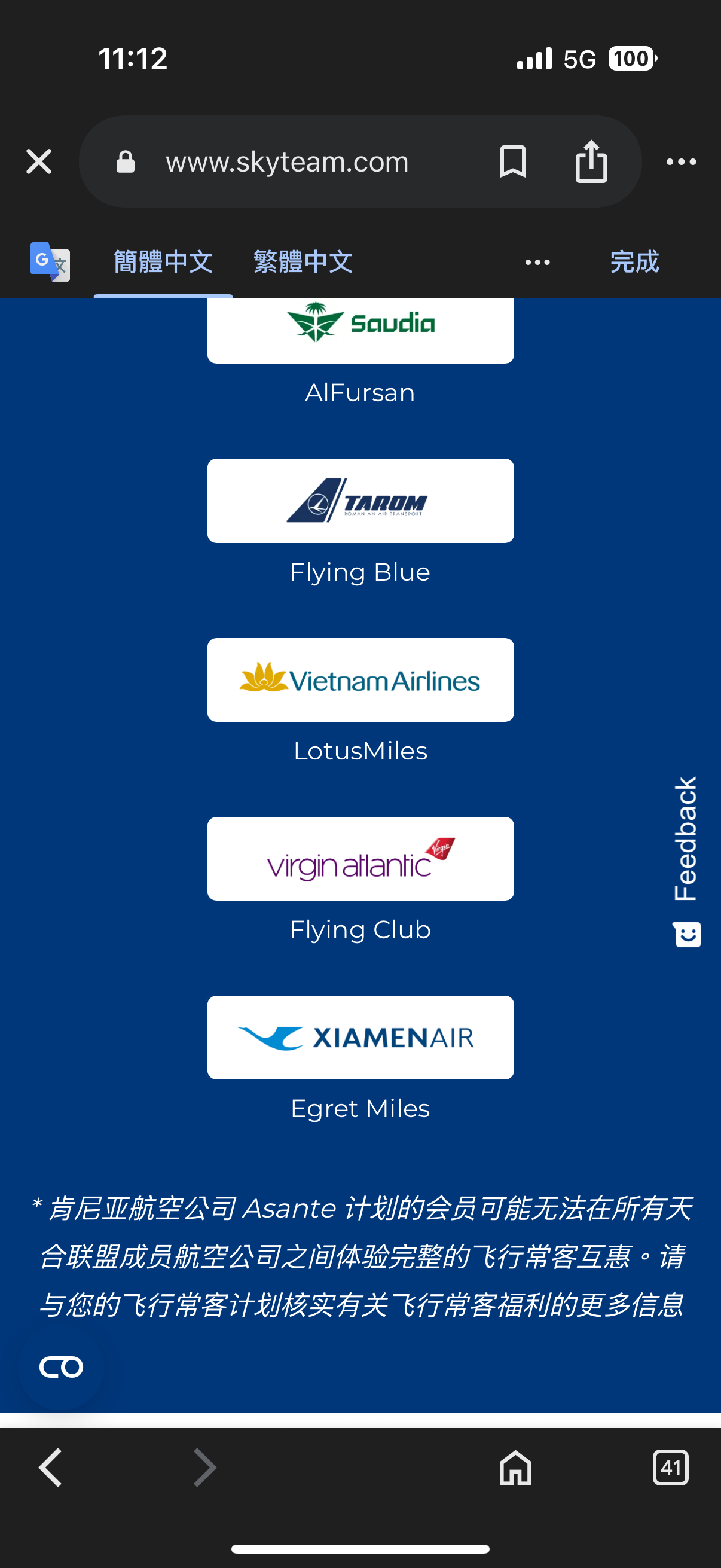Tap the round floating button at bottom left
This screenshot has height=1568, width=721.
pyautogui.click(x=61, y=1367)
